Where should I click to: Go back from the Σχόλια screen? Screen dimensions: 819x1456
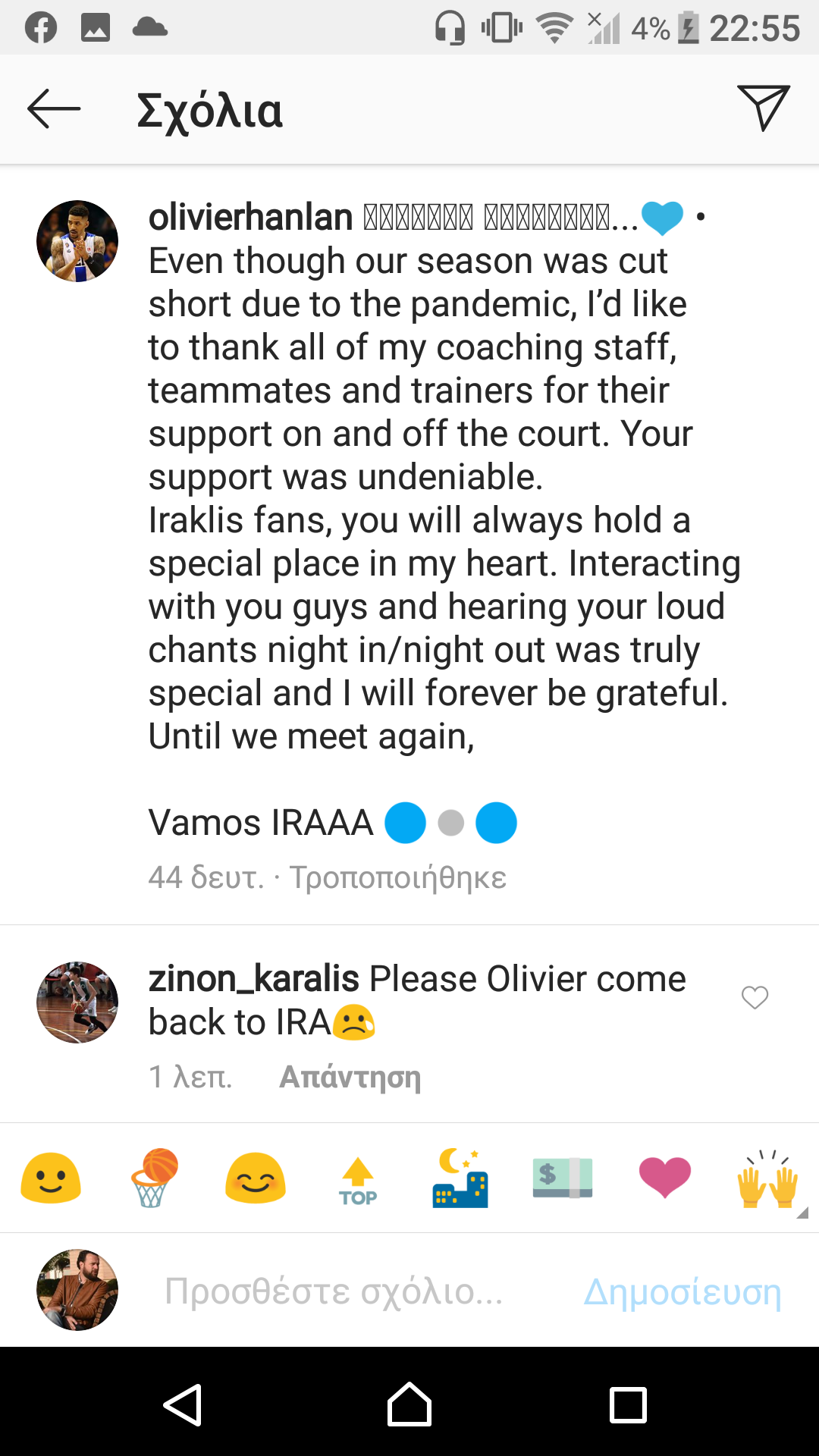coord(53,108)
